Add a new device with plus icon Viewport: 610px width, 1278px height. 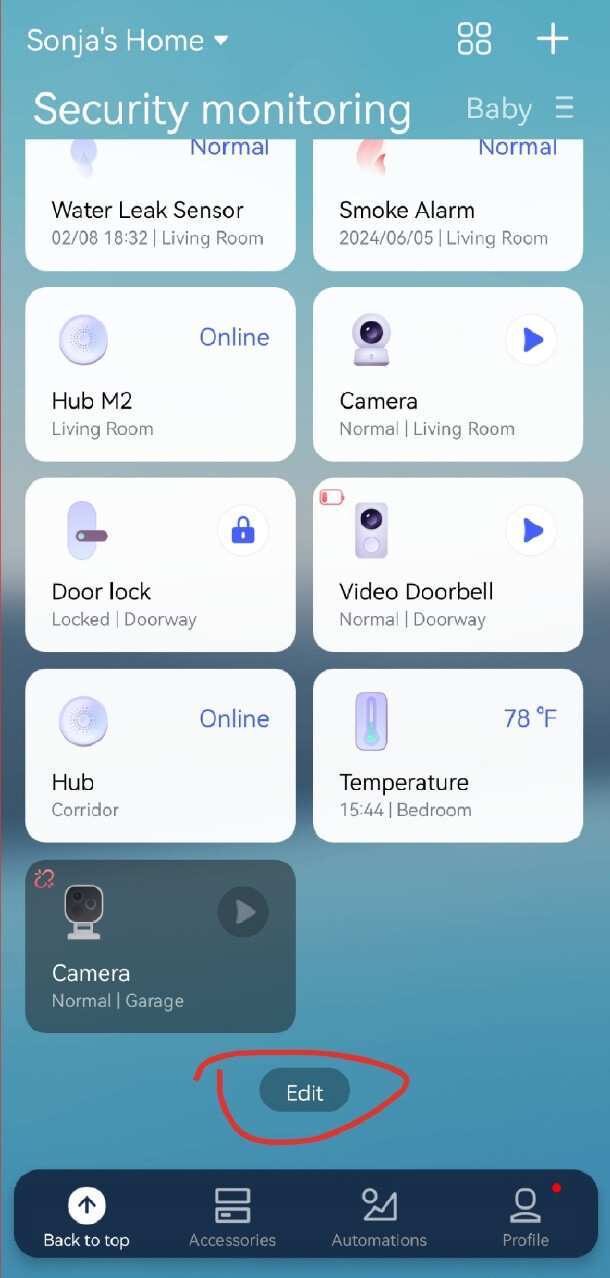pyautogui.click(x=552, y=39)
